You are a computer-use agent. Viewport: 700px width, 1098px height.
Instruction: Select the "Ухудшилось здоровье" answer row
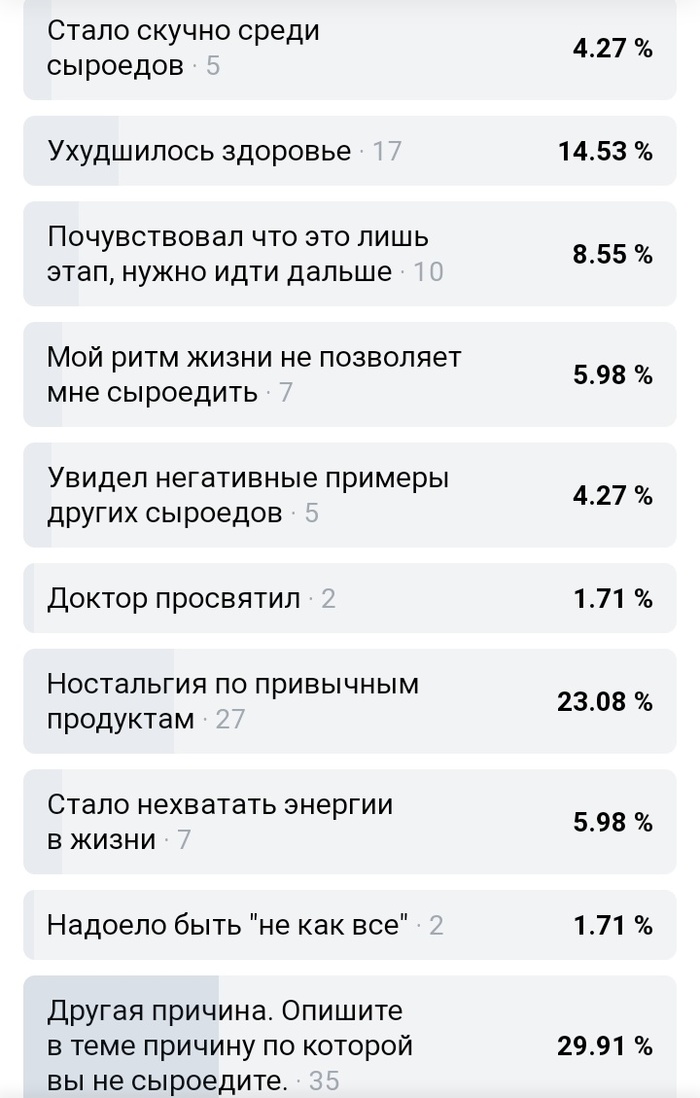(x=350, y=151)
